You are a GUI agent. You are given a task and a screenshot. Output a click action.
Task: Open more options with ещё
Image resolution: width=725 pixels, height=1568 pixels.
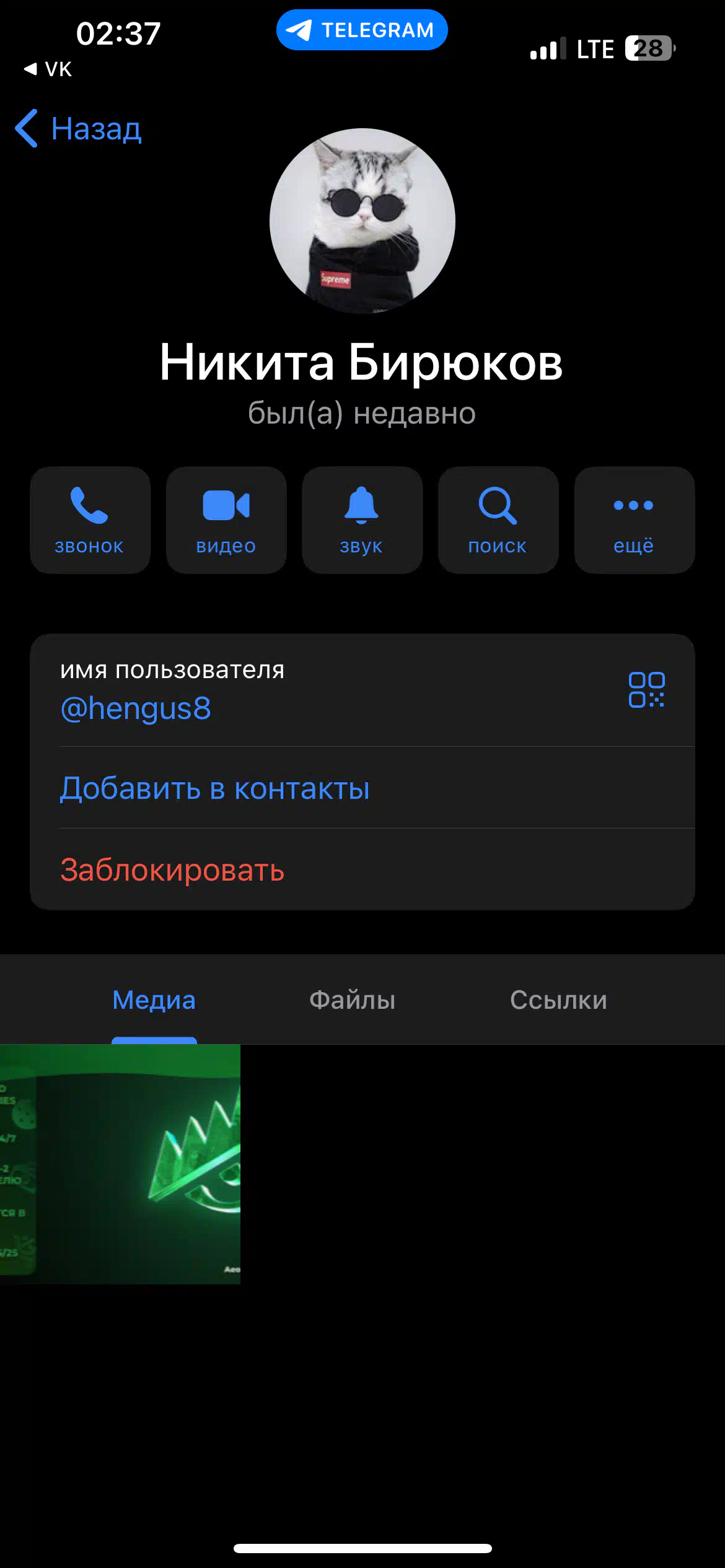click(x=635, y=520)
